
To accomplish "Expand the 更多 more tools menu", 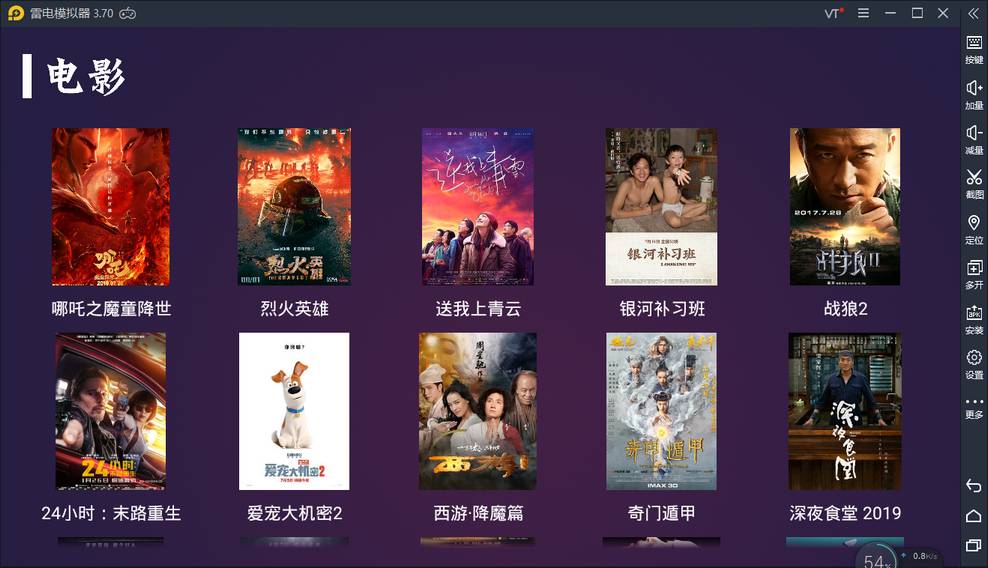I will click(974, 406).
